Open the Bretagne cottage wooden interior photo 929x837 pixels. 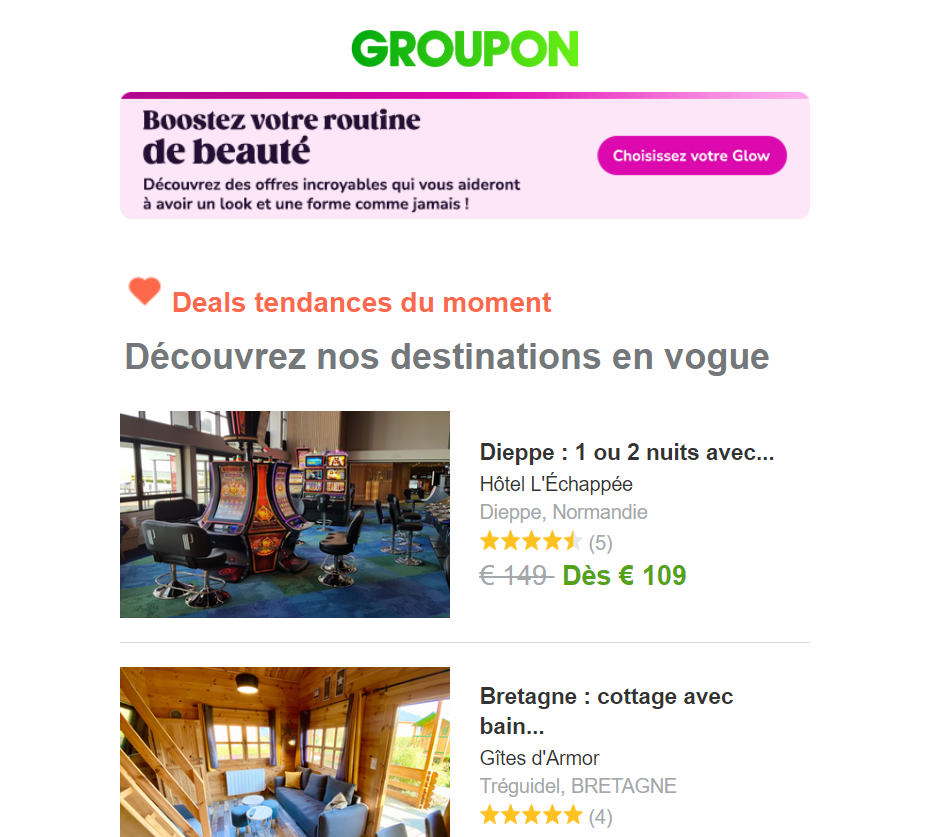[x=285, y=752]
